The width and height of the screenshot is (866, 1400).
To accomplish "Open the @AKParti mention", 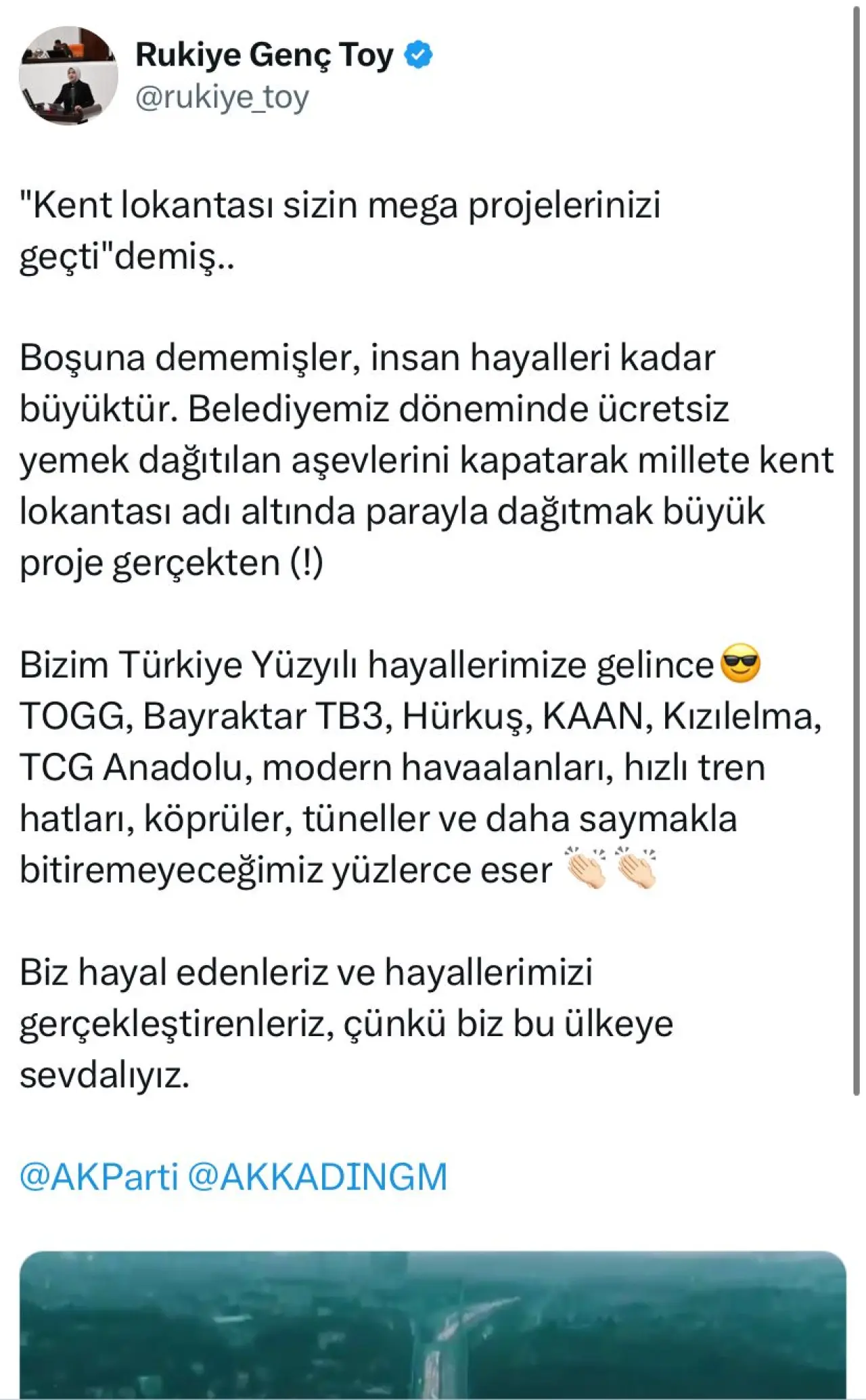I will click(99, 1176).
